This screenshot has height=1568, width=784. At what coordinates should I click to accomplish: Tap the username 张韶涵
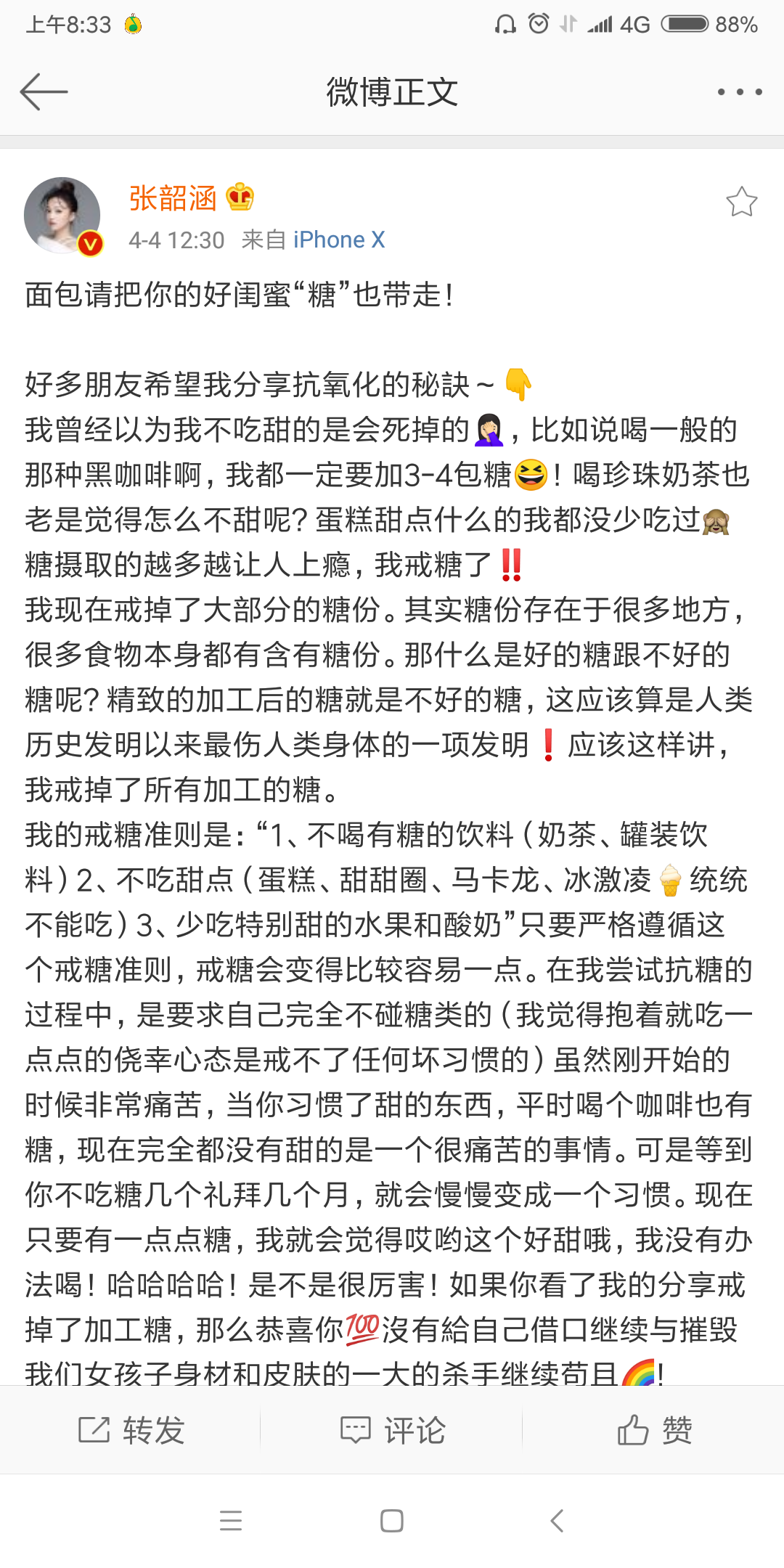[x=173, y=197]
